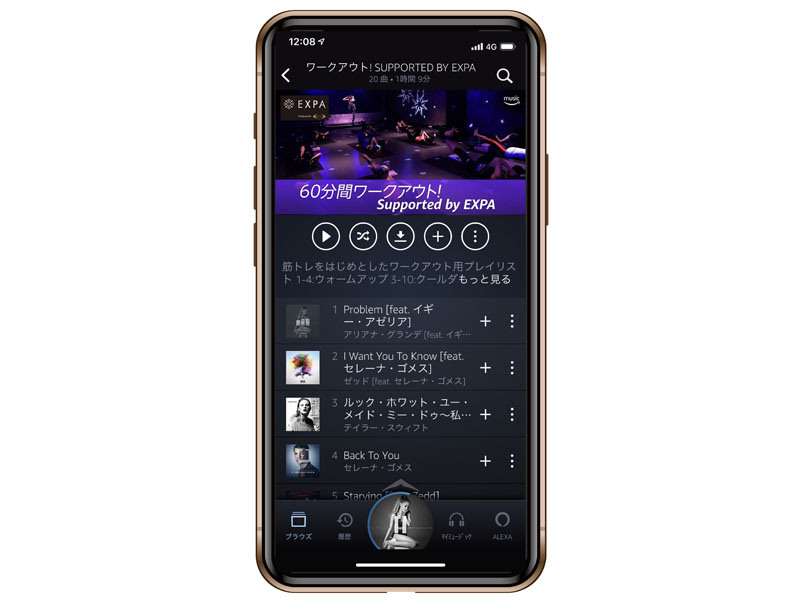The image size is (800, 600).
Task: Open more options for Problem
Action: pyautogui.click(x=512, y=321)
